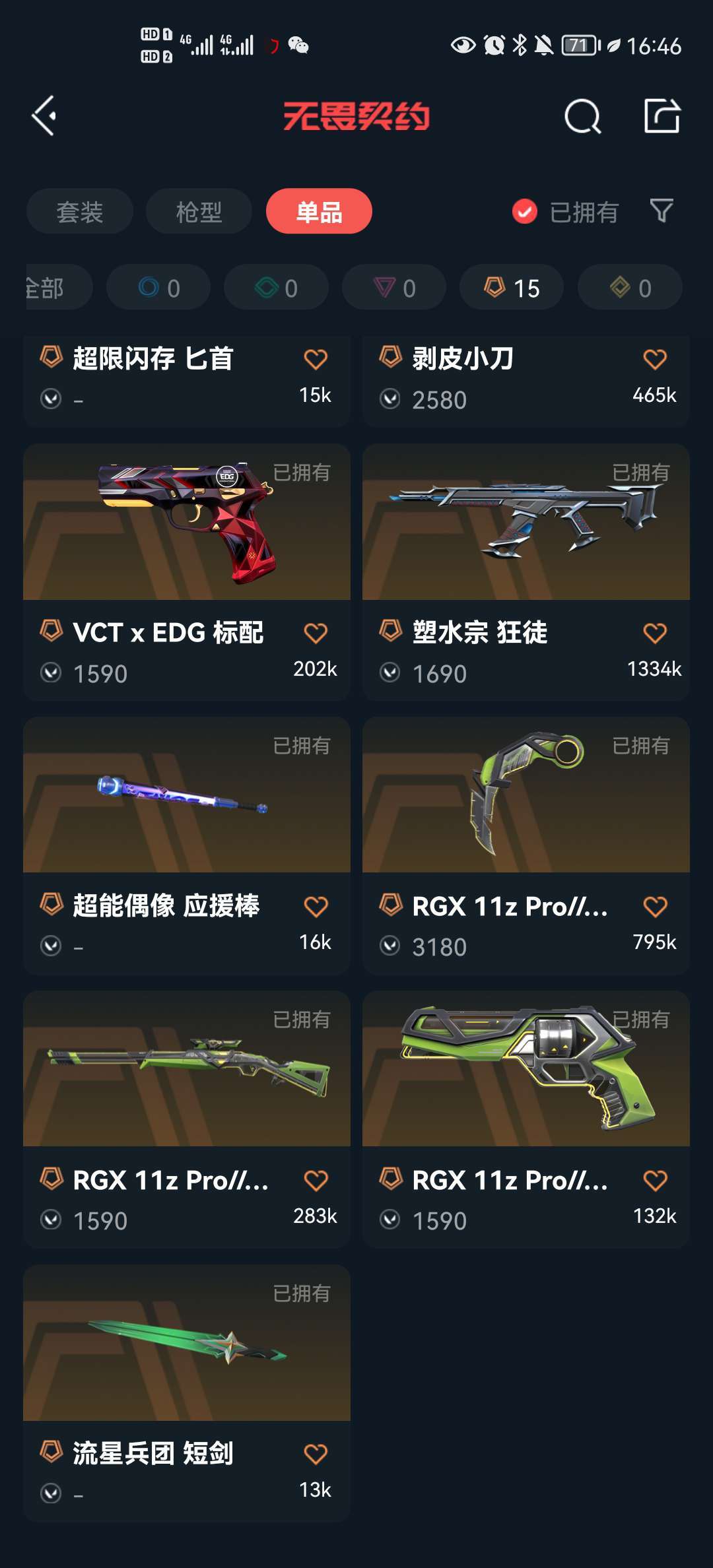Viewport: 713px width, 1568px height.
Task: Go back using the top-left arrow
Action: click(x=45, y=116)
